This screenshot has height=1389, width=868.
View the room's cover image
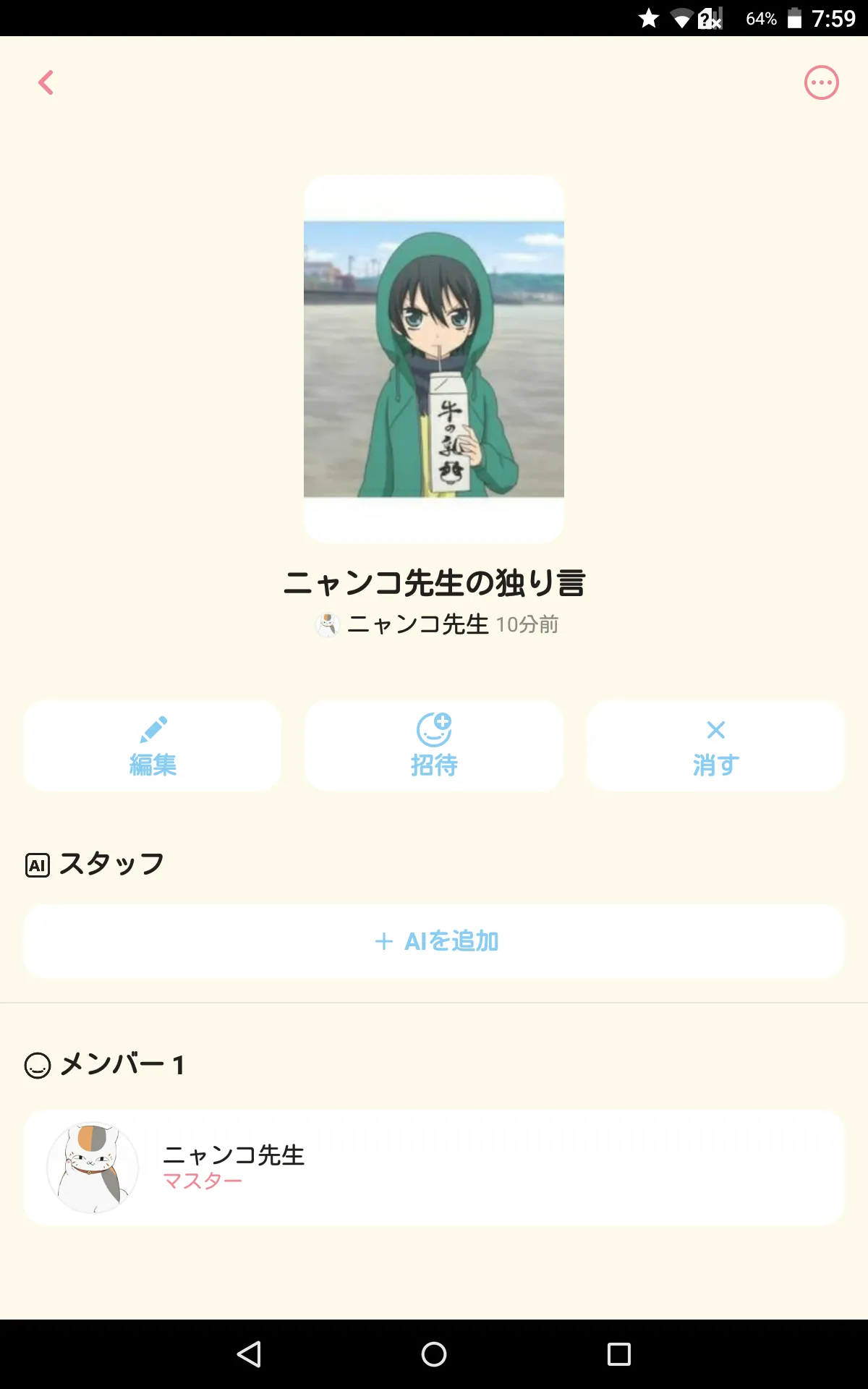point(434,359)
